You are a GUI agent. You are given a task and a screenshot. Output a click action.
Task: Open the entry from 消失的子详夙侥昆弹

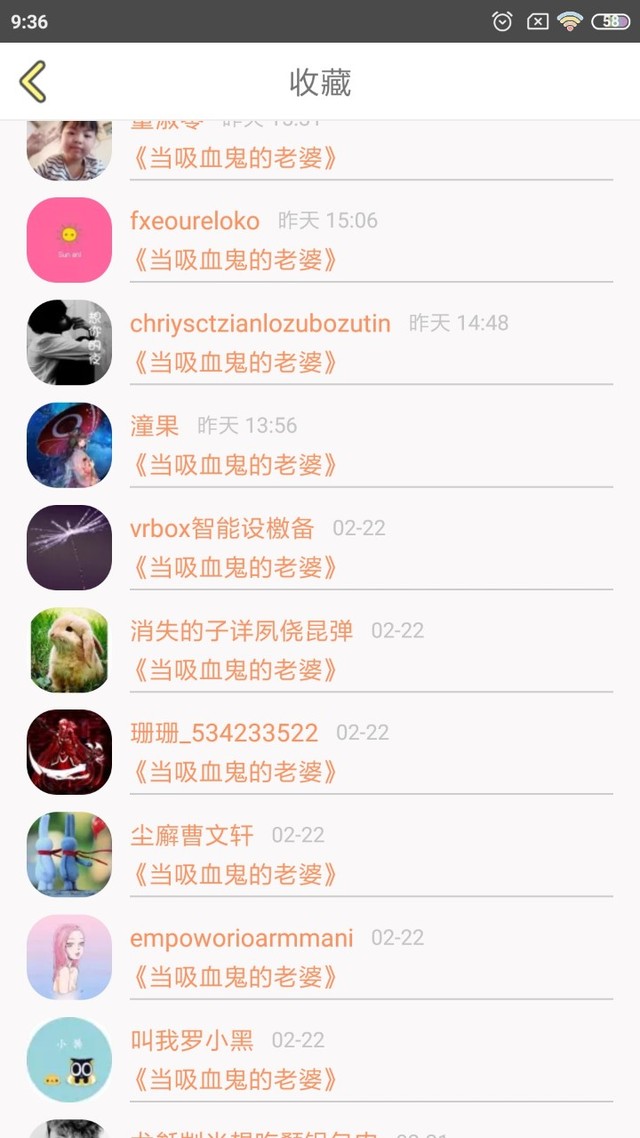click(x=320, y=649)
